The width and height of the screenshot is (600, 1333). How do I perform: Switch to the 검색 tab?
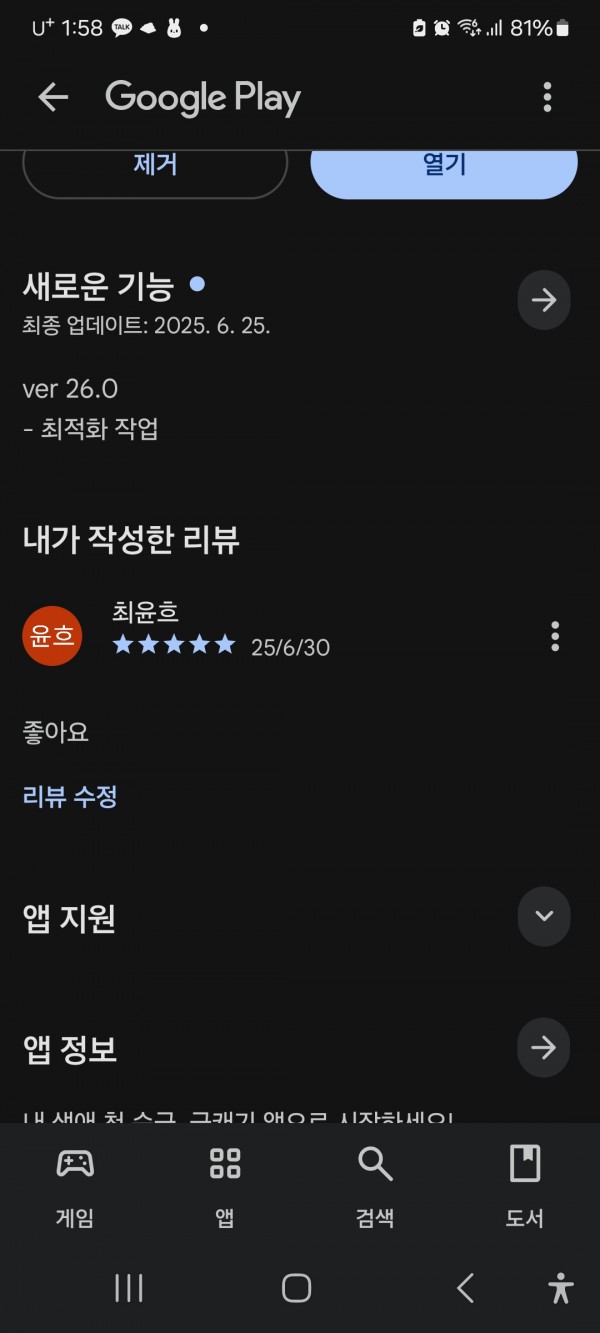375,1188
